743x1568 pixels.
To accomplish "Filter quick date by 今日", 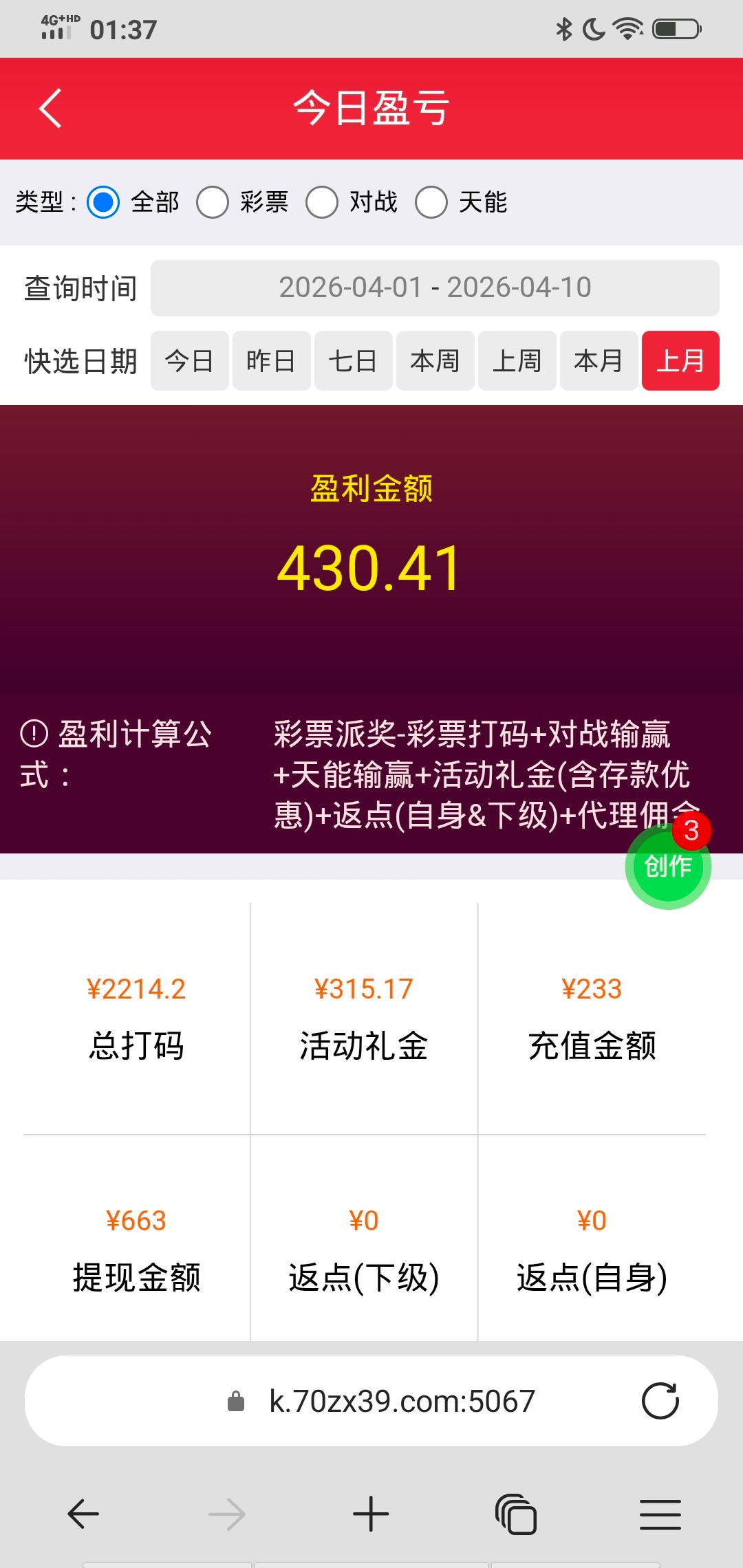I will (x=189, y=361).
